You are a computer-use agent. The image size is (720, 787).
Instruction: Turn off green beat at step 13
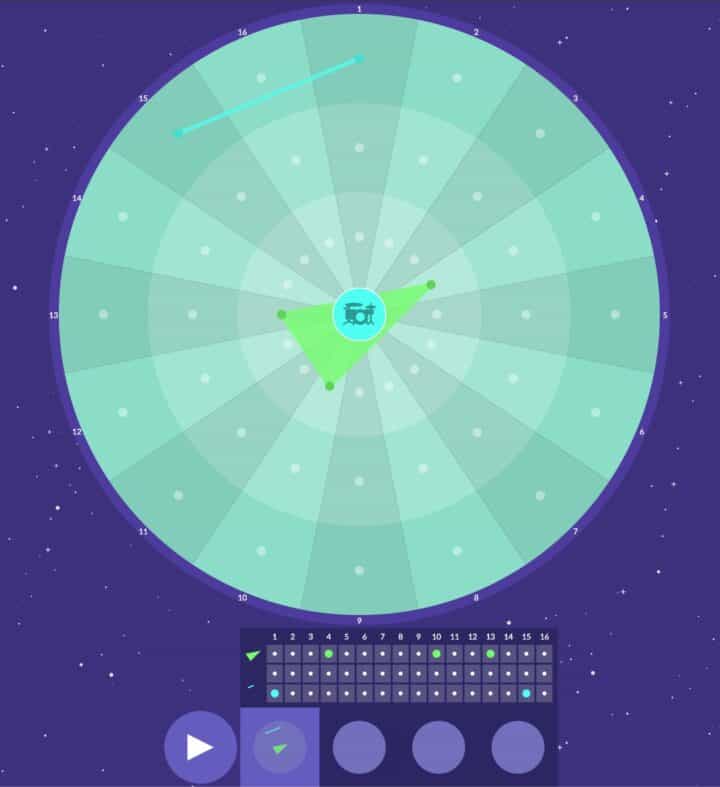pyautogui.click(x=490, y=654)
